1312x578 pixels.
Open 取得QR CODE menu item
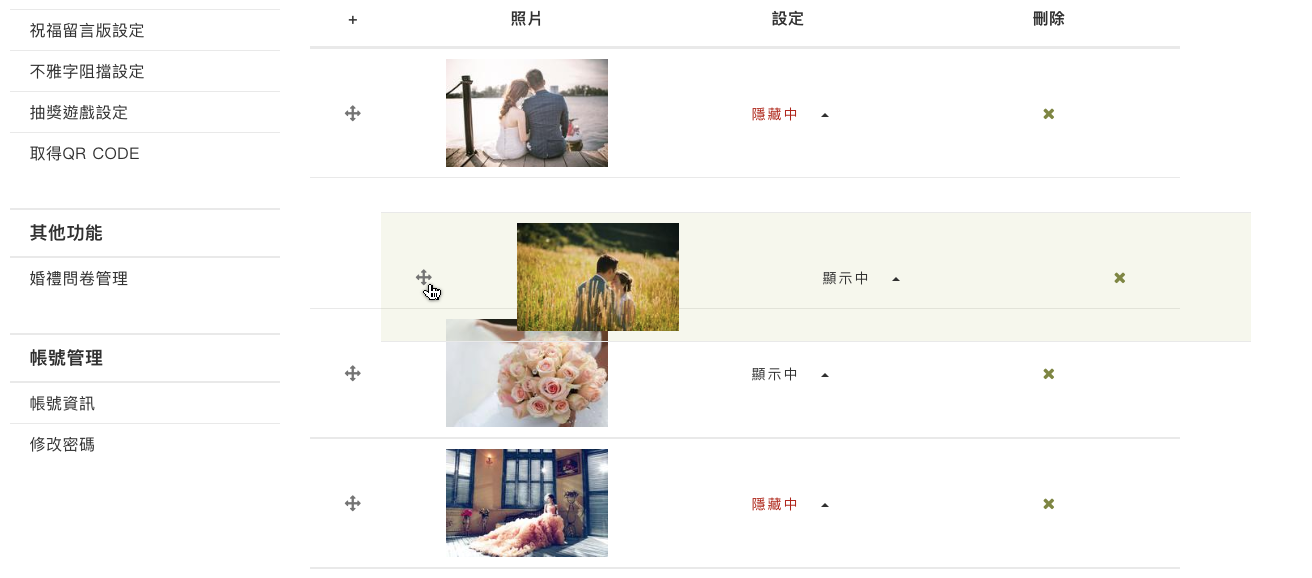84,154
